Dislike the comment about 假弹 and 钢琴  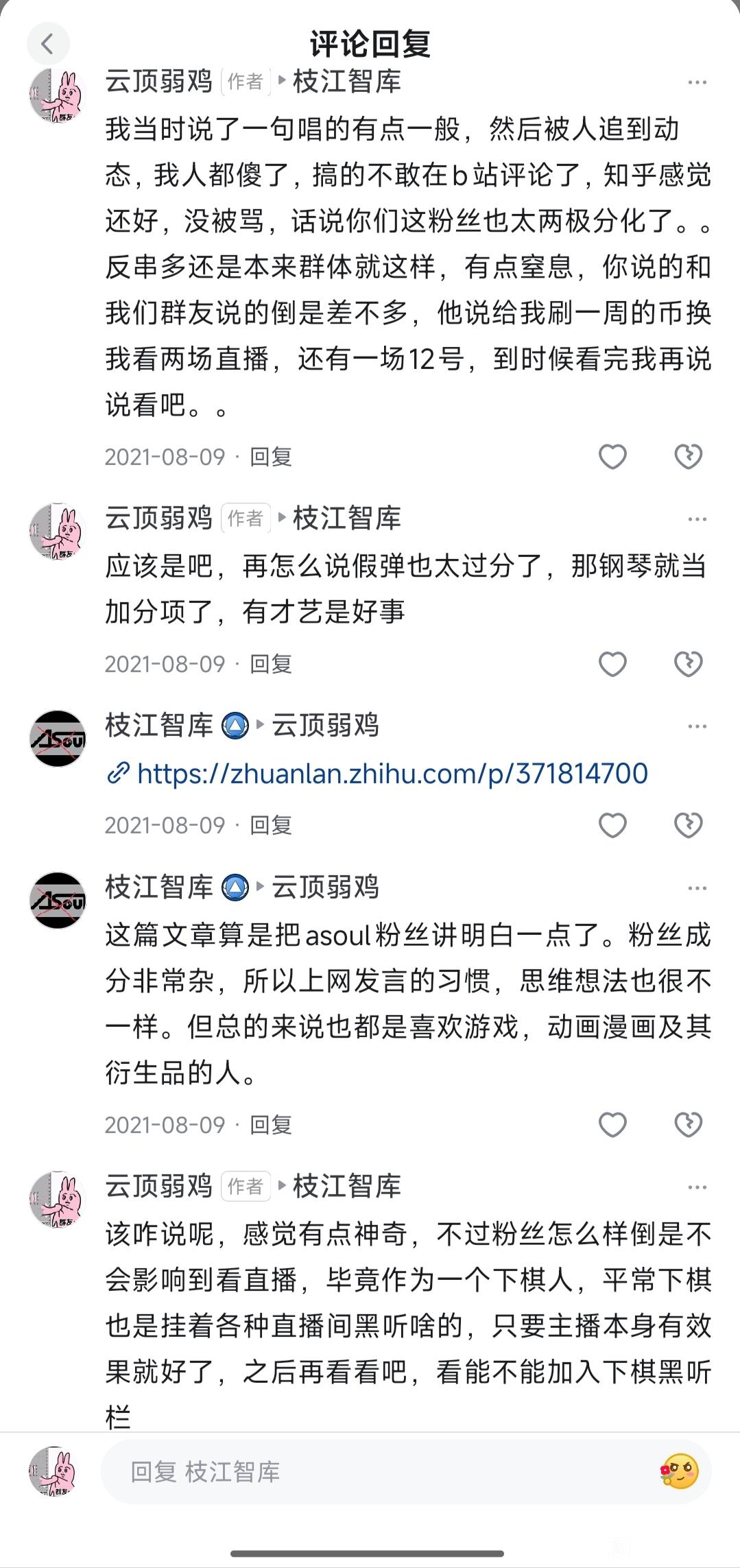pyautogui.click(x=688, y=664)
